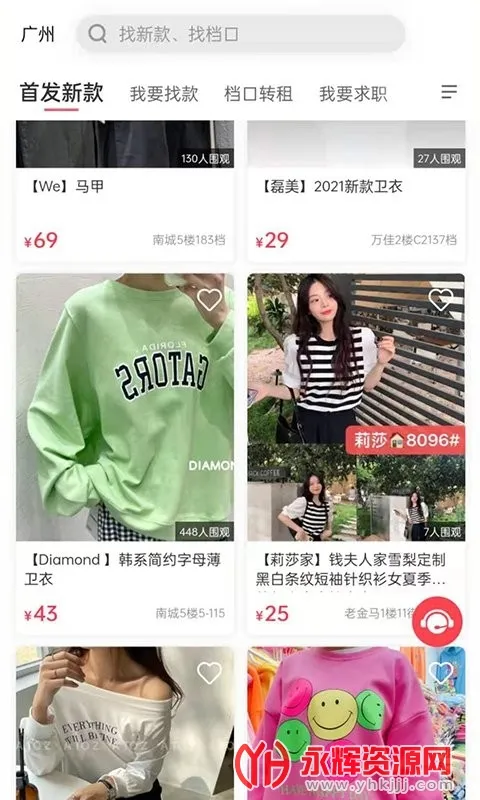Screen dimensions: 480x800
Task: Open the 找新款、找档口 search box
Action: tap(240, 34)
